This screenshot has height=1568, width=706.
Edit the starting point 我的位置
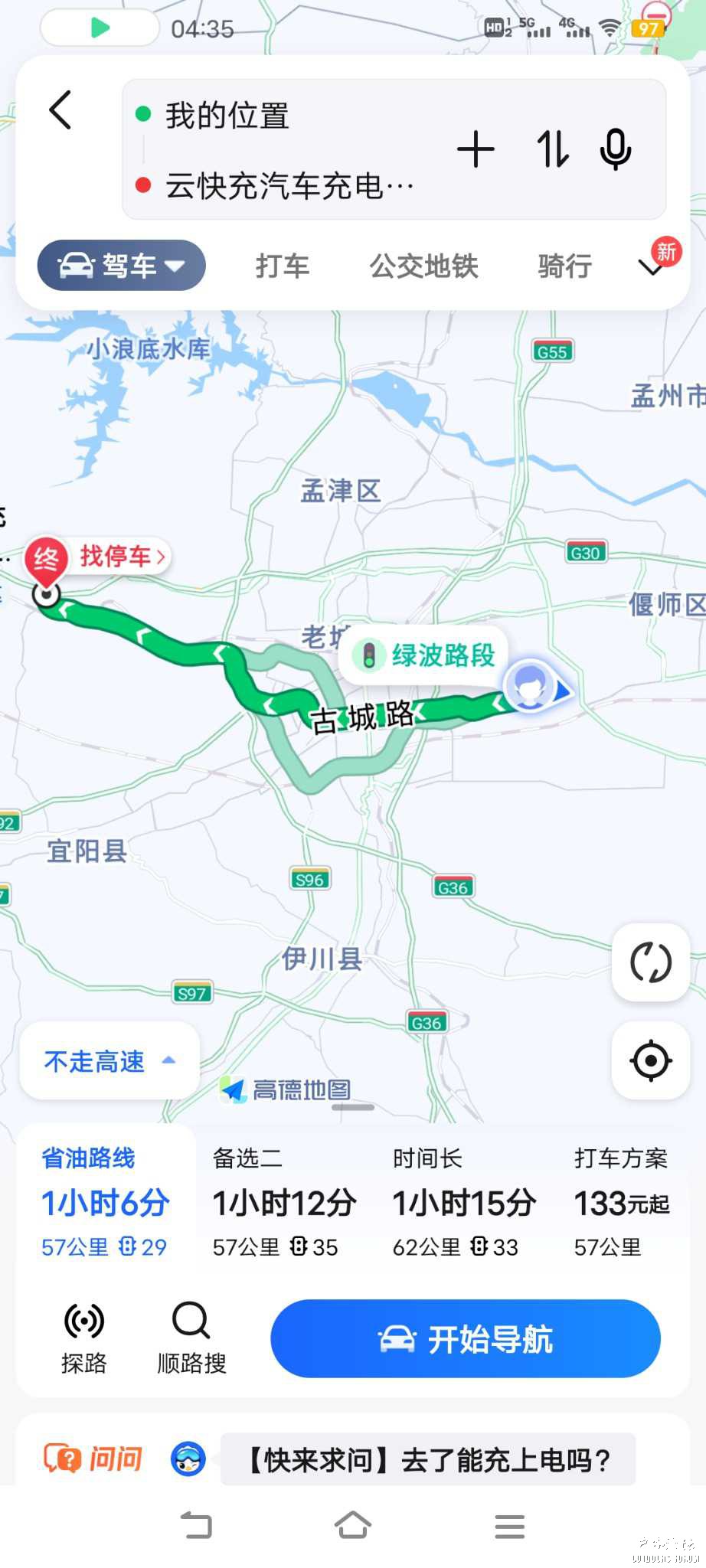tap(227, 116)
